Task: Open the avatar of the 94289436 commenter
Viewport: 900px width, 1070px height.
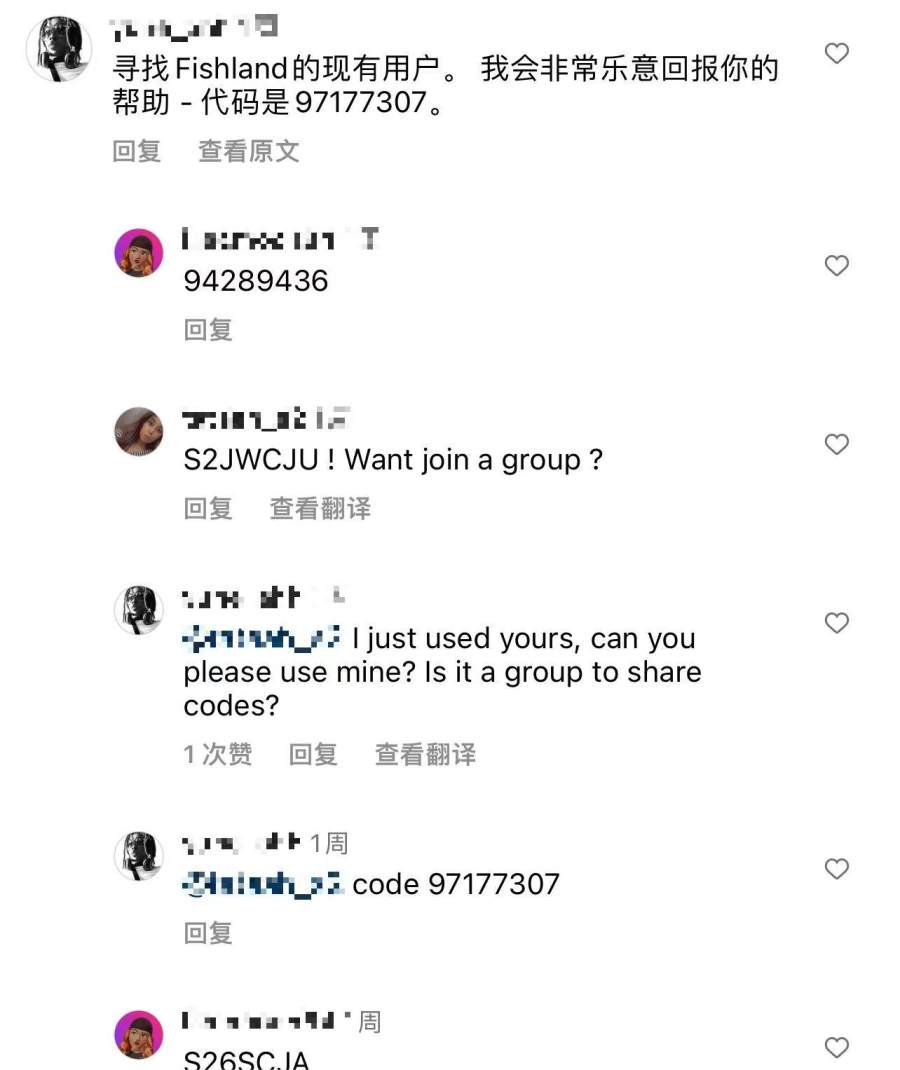Action: click(139, 253)
